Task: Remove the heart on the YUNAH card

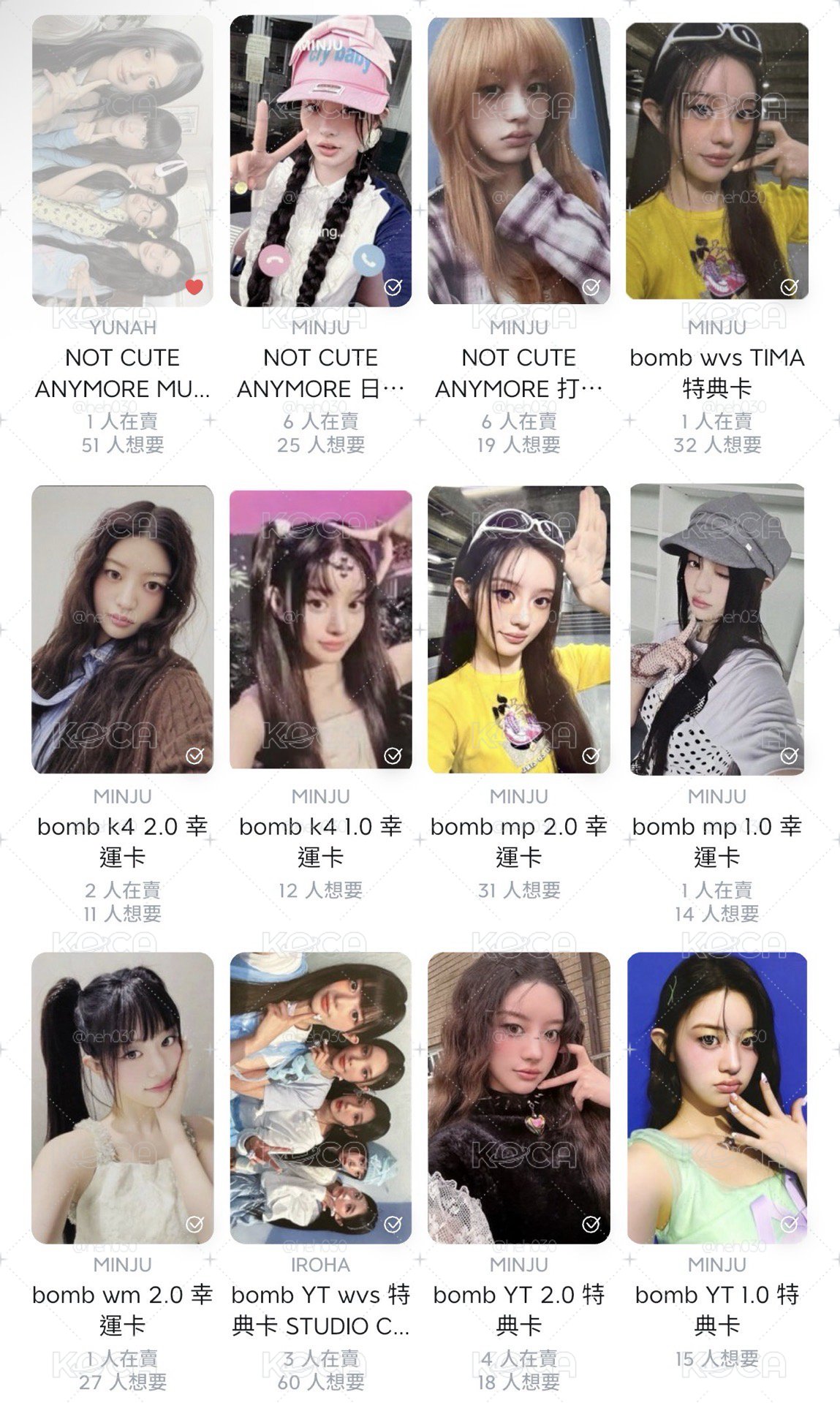Action: click(194, 287)
